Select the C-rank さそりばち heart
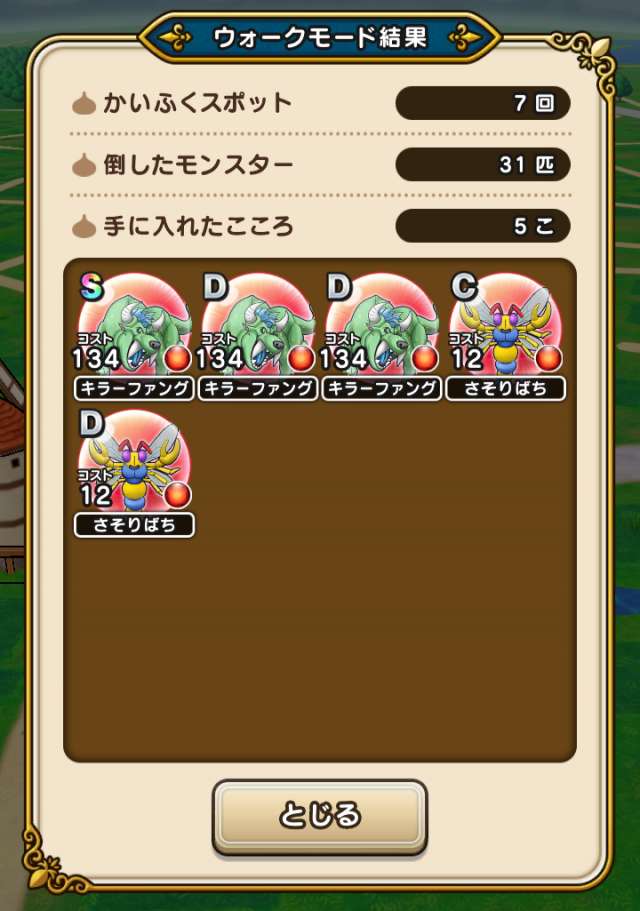Viewport: 640px width, 911px height. tap(505, 336)
